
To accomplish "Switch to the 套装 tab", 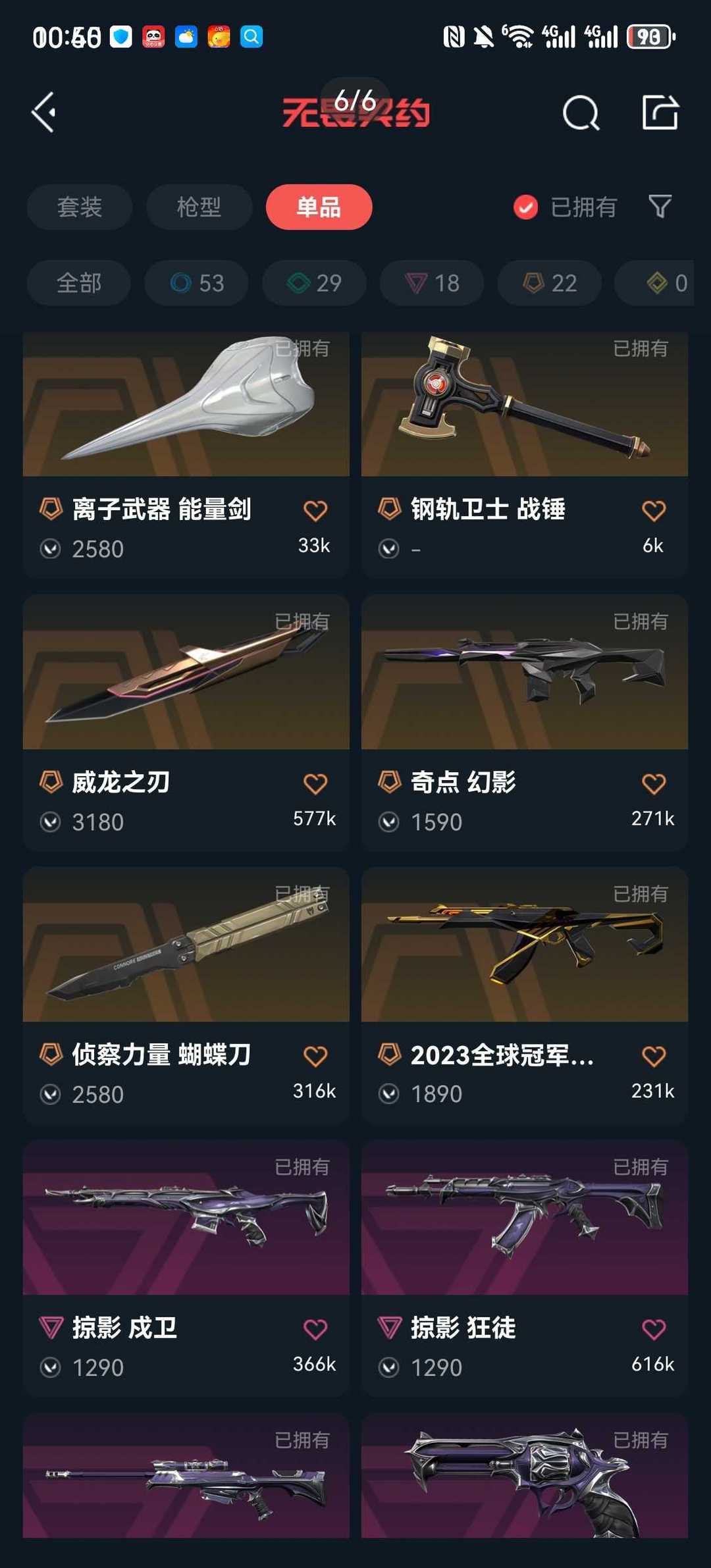I will click(x=80, y=207).
